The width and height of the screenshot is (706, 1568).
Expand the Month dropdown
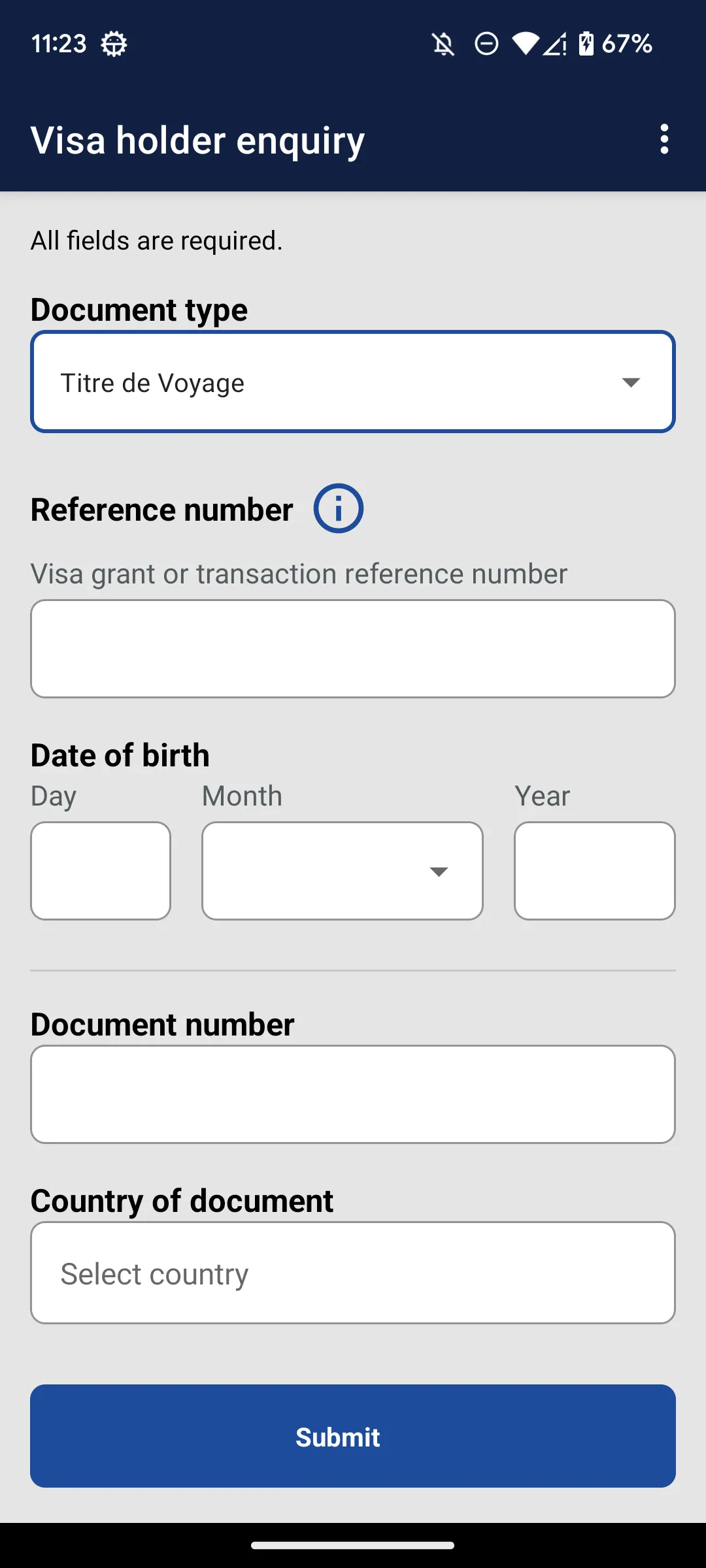click(x=342, y=870)
